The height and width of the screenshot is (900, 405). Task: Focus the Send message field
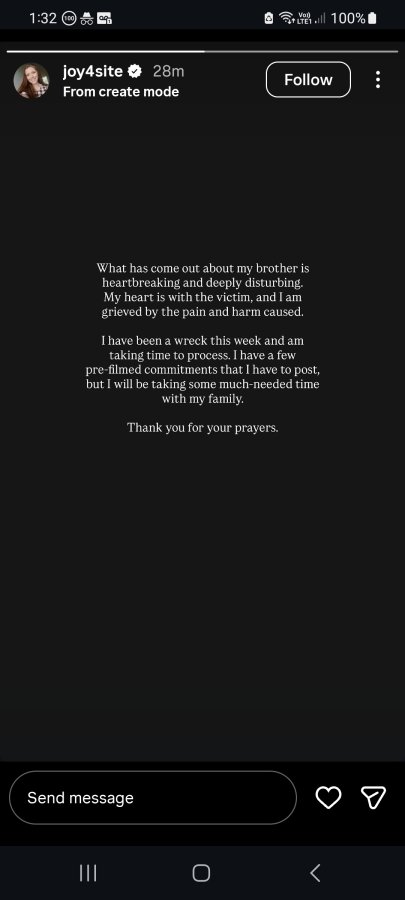153,797
